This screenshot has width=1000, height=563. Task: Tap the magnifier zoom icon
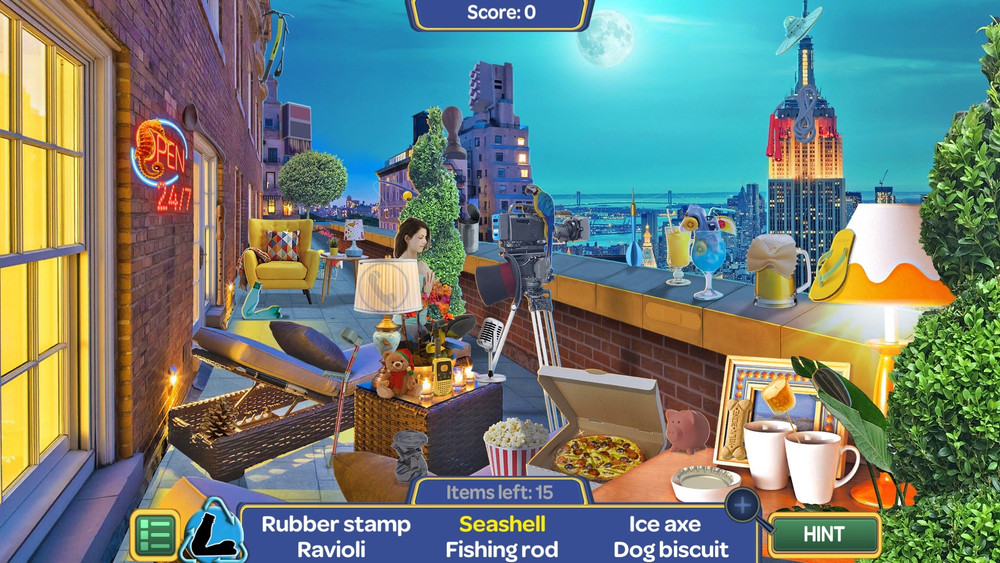click(743, 506)
